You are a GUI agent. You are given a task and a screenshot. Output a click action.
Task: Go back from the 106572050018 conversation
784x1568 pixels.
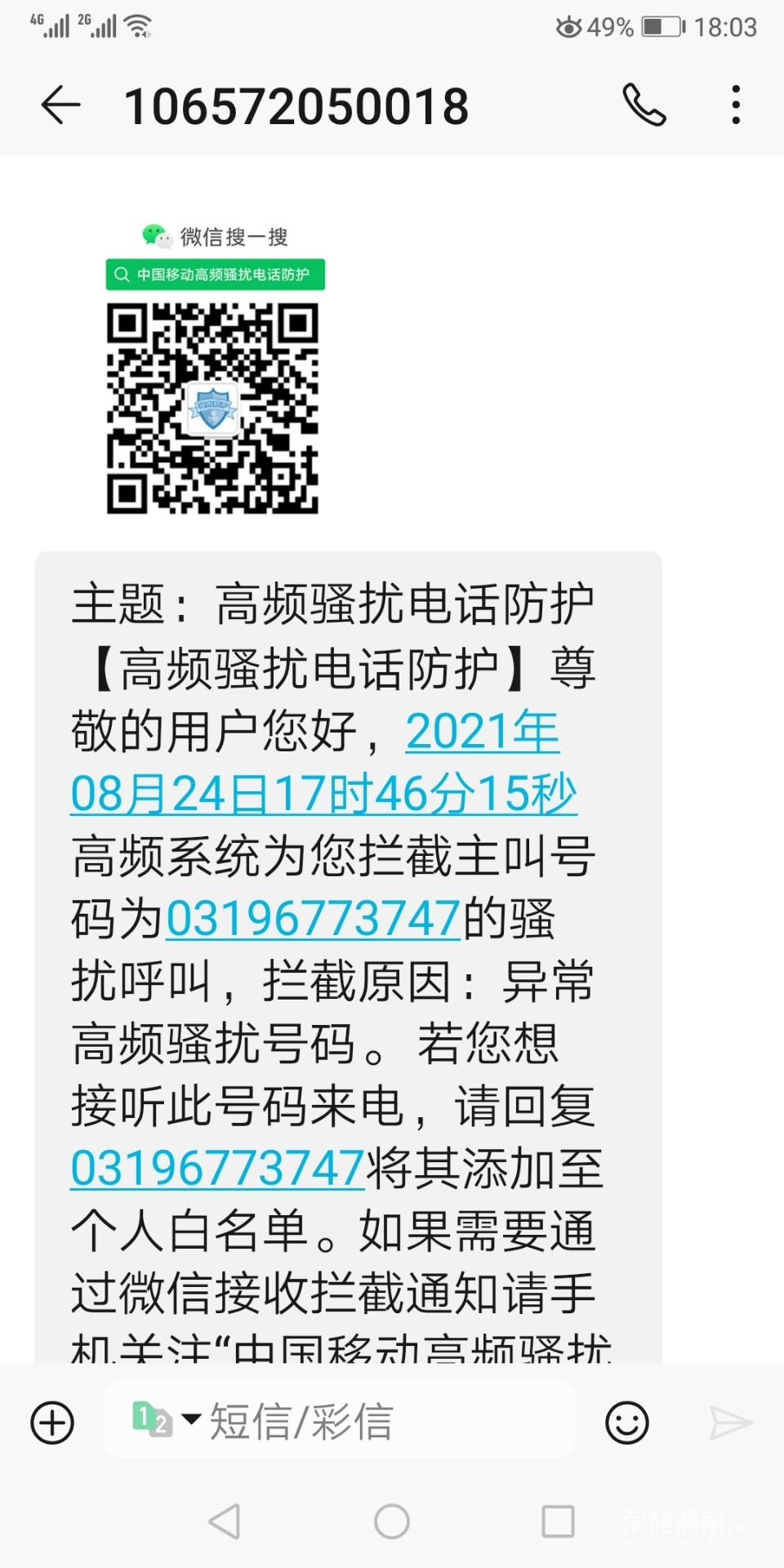[x=61, y=105]
